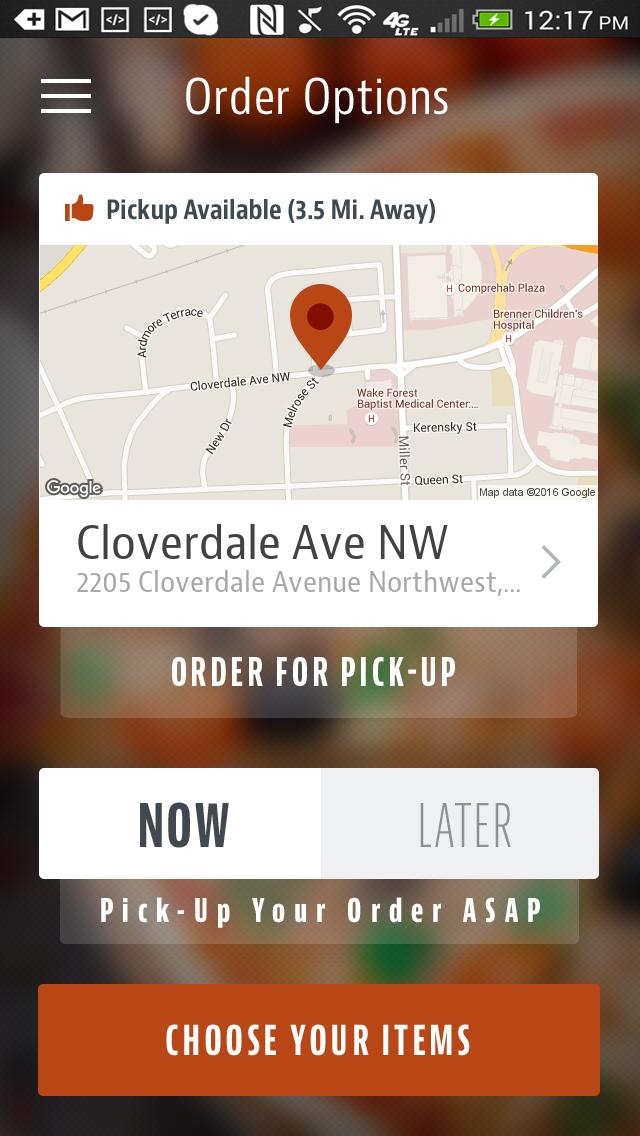Tap the map preview of the pickup location
Image resolution: width=640 pixels, height=1136 pixels.
click(x=318, y=372)
